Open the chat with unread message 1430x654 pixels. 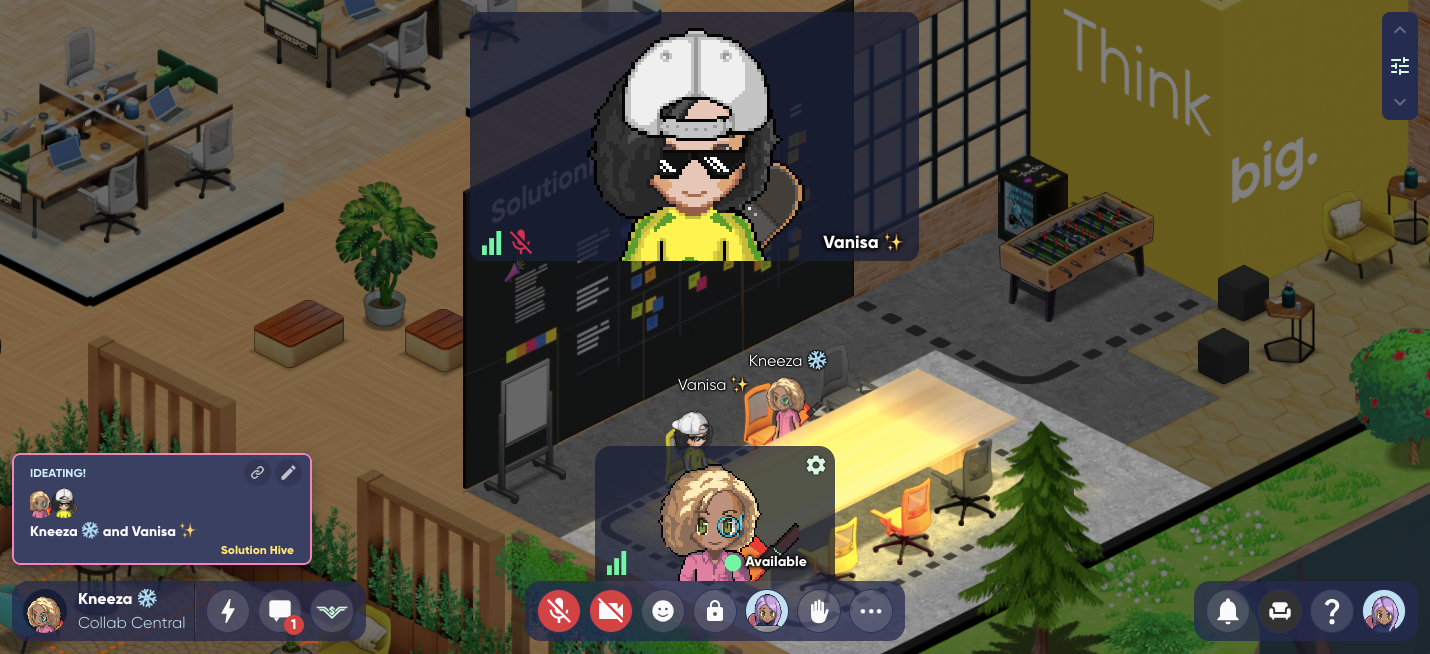point(280,611)
